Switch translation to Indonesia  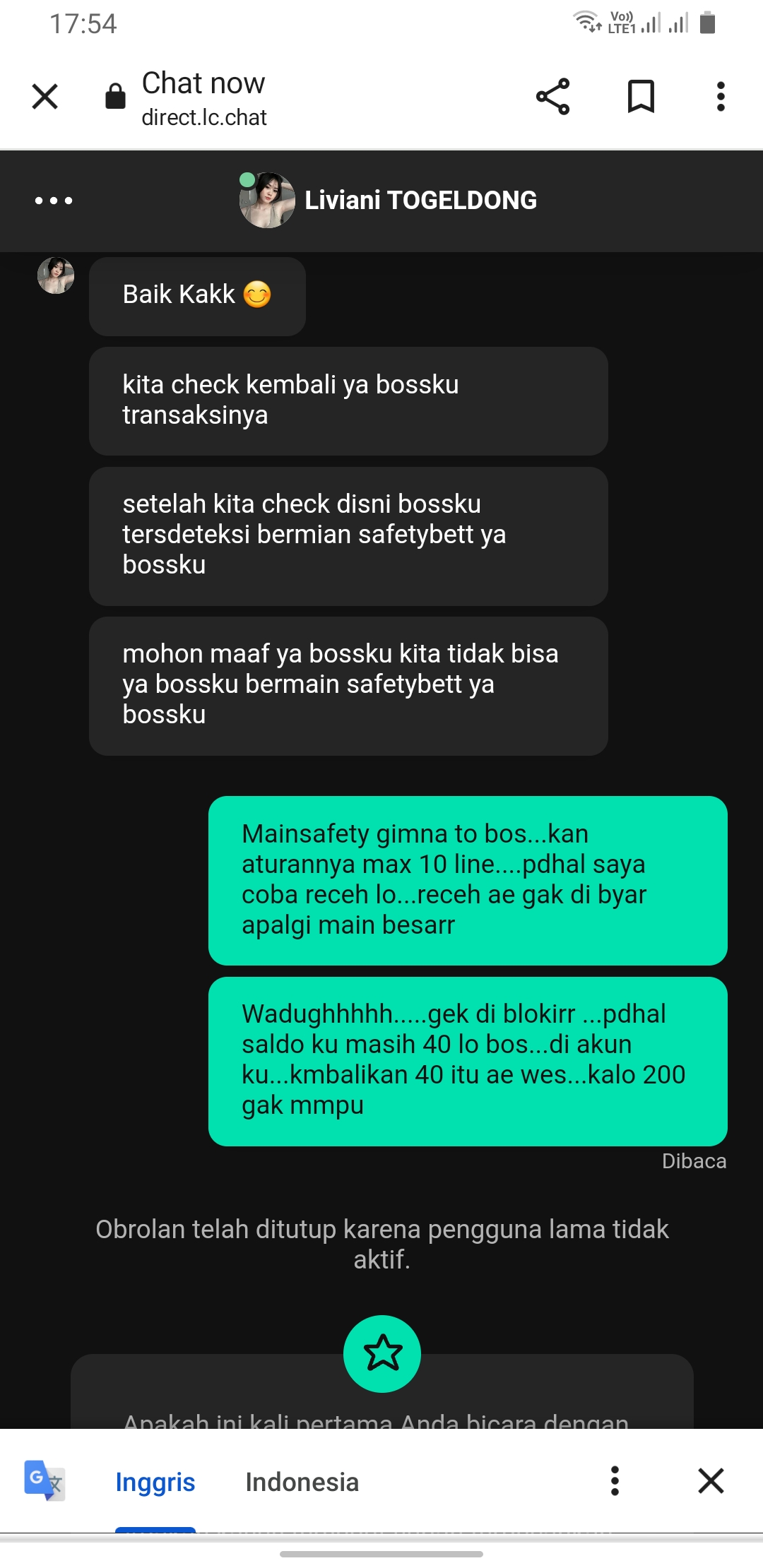click(302, 1482)
